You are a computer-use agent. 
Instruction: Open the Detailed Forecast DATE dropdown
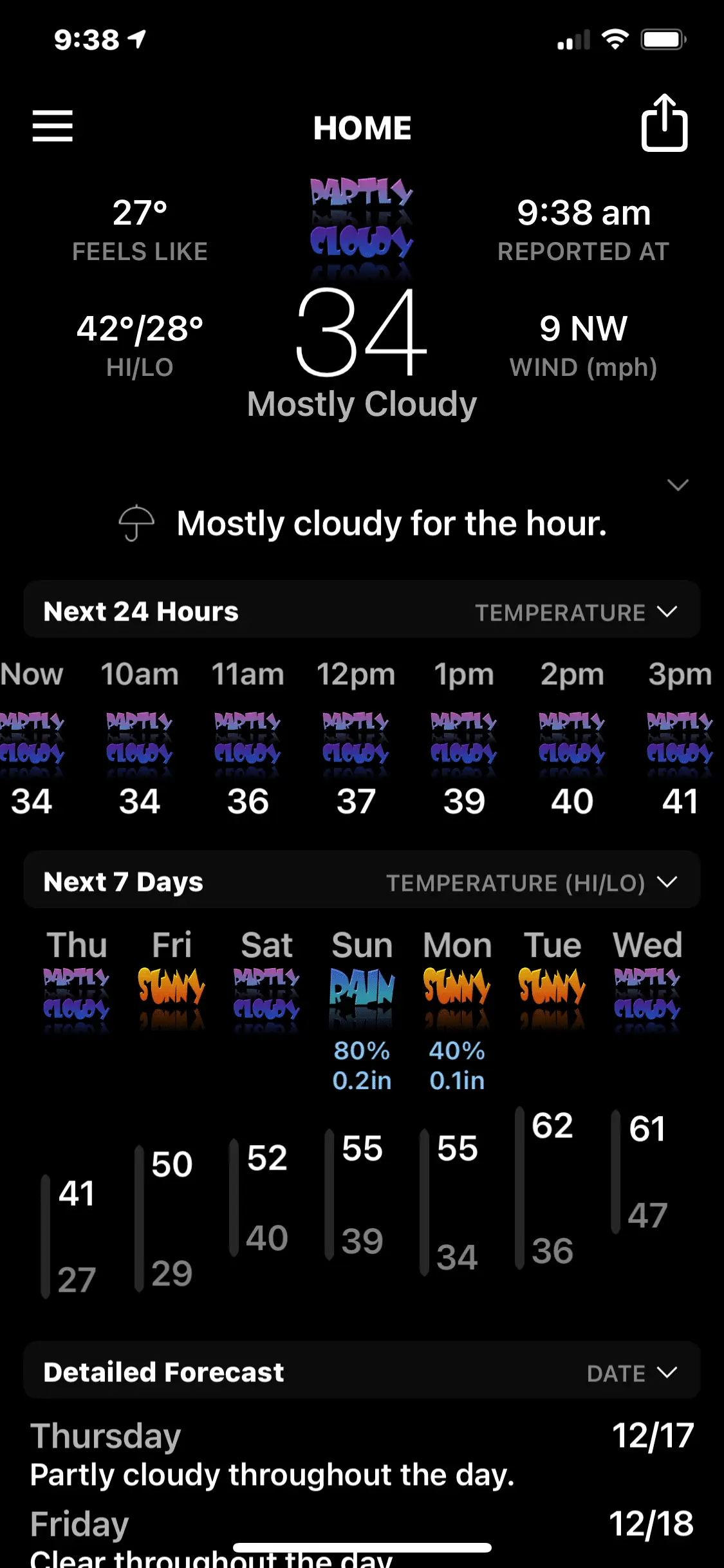tap(631, 1374)
